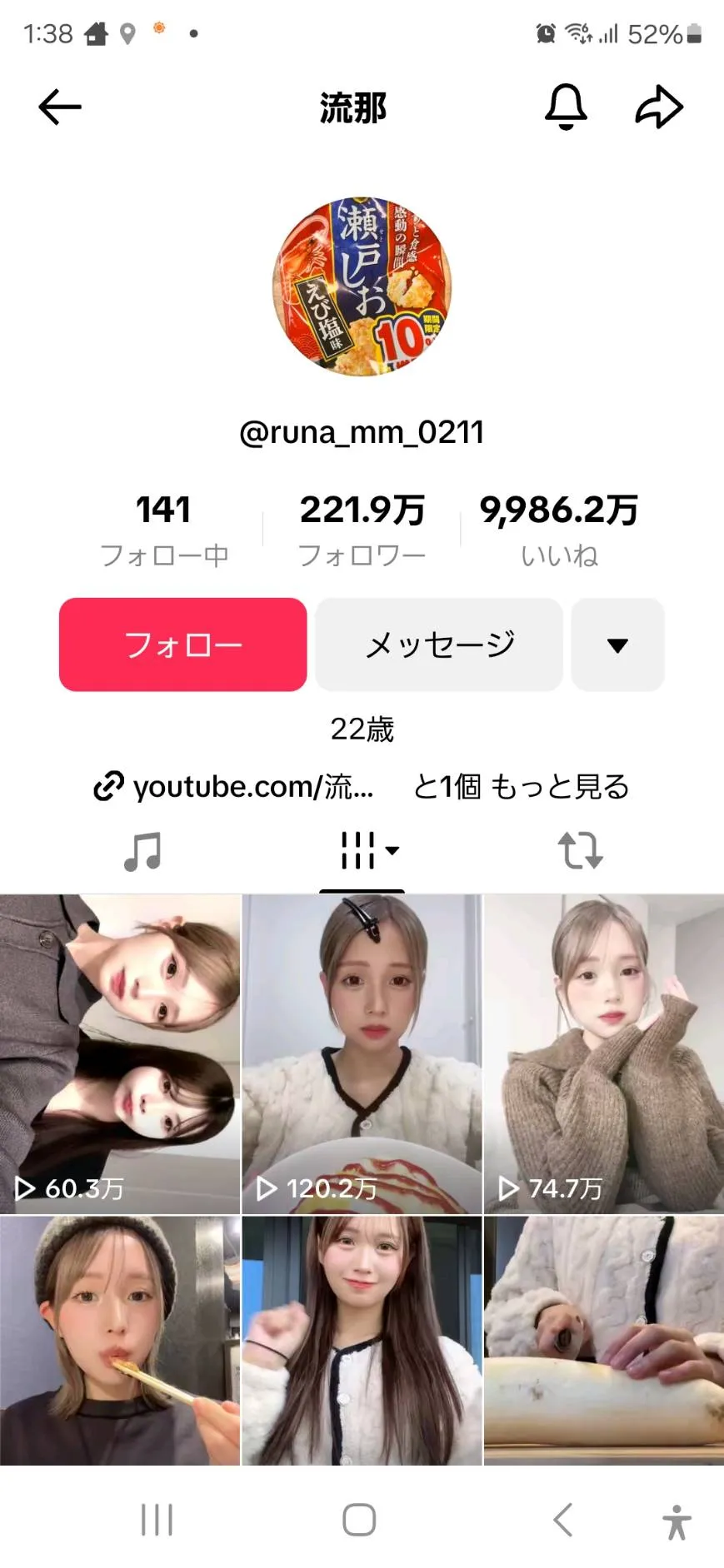The height and width of the screenshot is (1568, 724).
Task: Open メッセージ to message this user
Action: coord(439,645)
